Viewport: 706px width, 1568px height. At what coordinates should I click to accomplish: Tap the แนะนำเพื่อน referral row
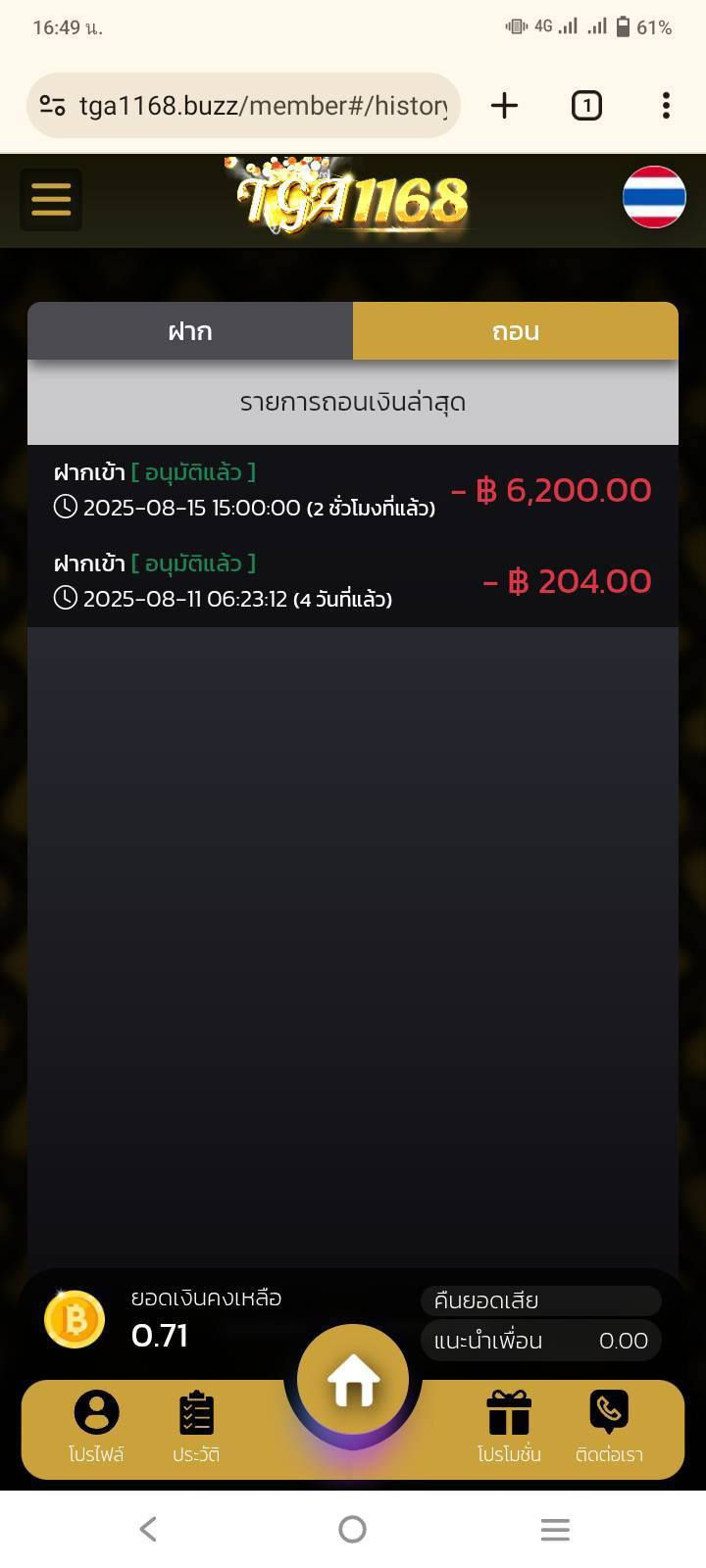point(540,1340)
